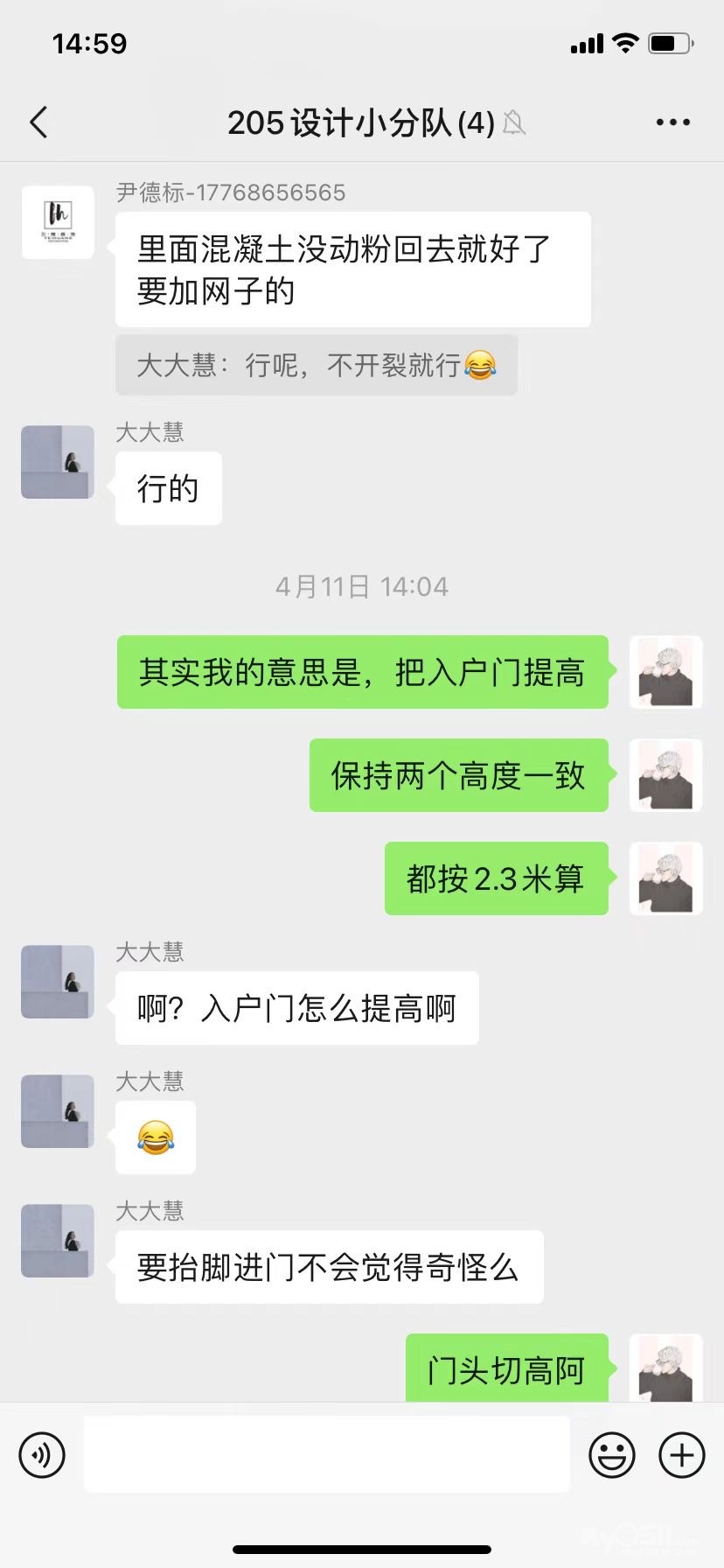Image resolution: width=724 pixels, height=1568 pixels.
Task: Switch to voice message input
Action: point(42,1455)
